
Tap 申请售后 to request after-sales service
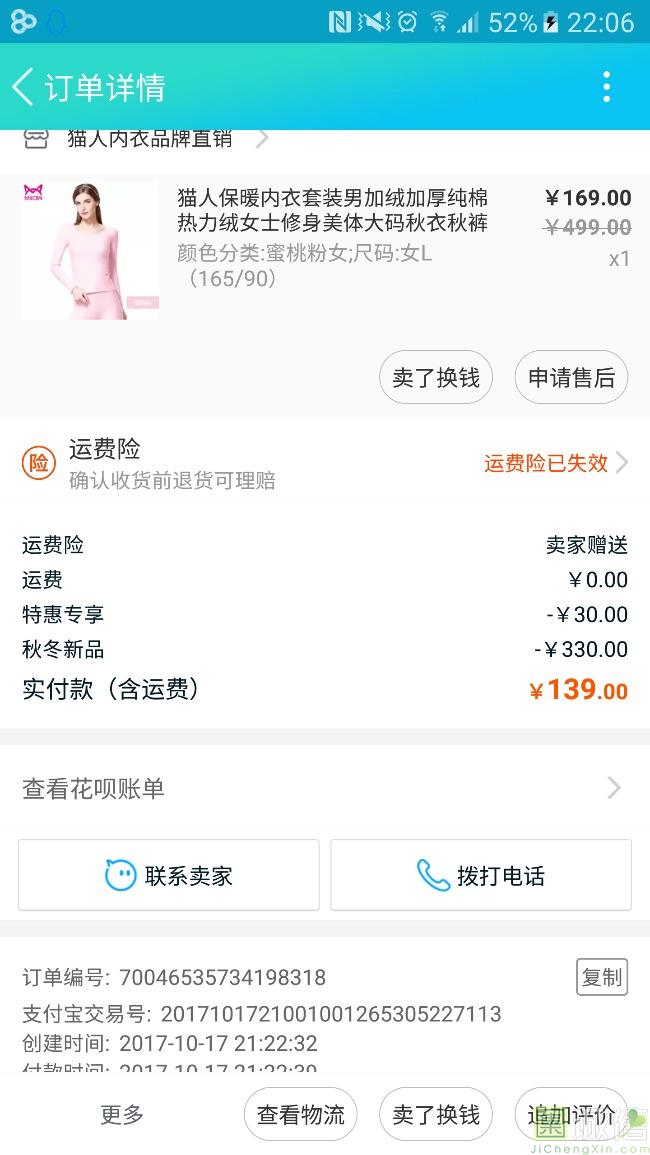click(571, 378)
